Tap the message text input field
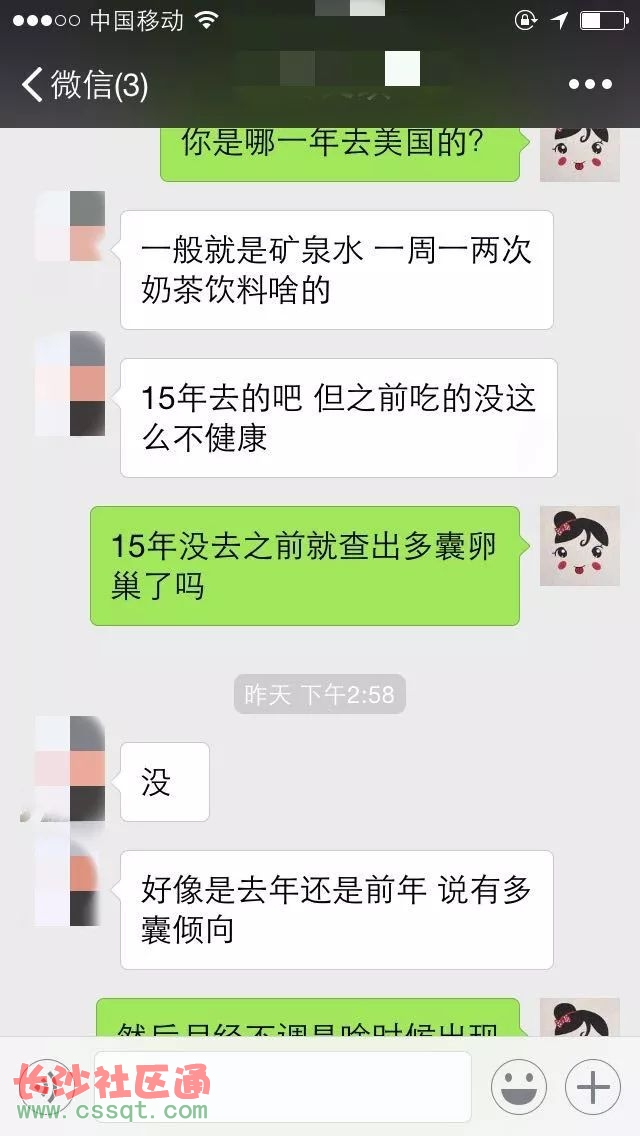The height and width of the screenshot is (1136, 640). pyautogui.click(x=282, y=1087)
